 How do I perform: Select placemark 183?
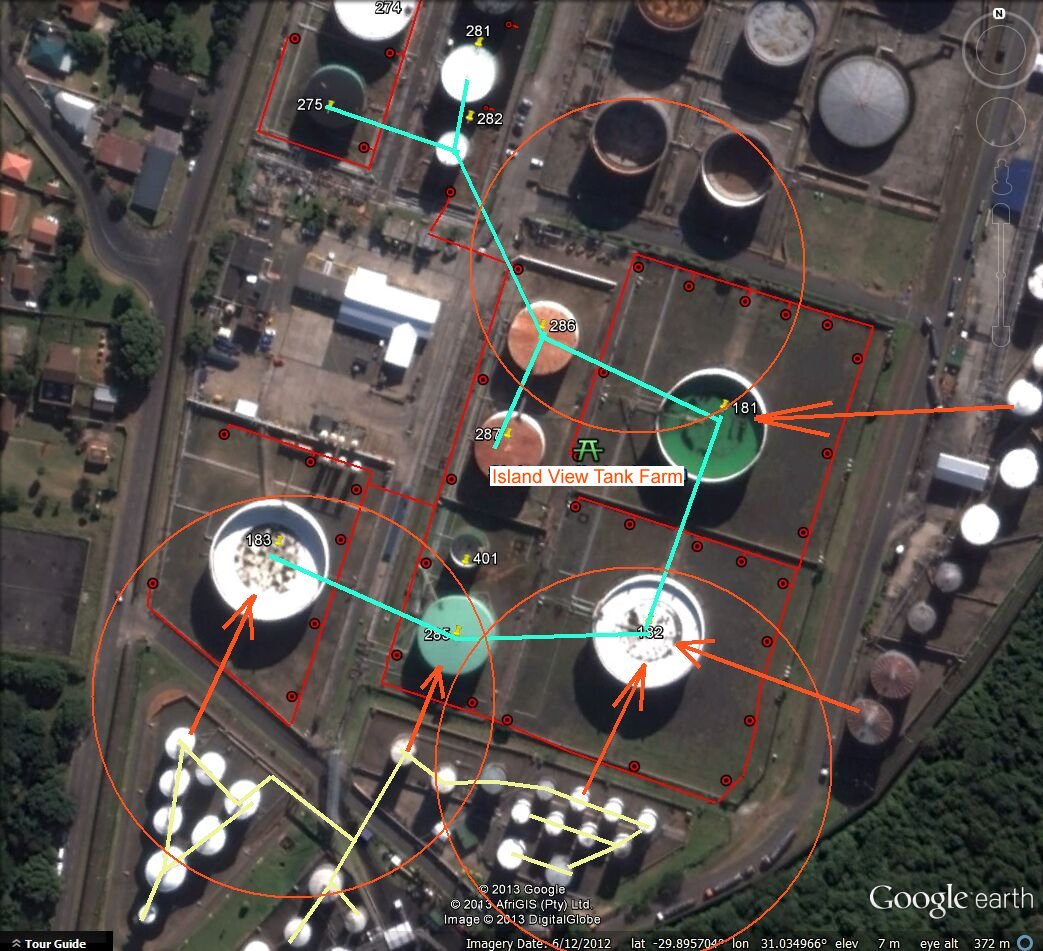click(x=281, y=540)
